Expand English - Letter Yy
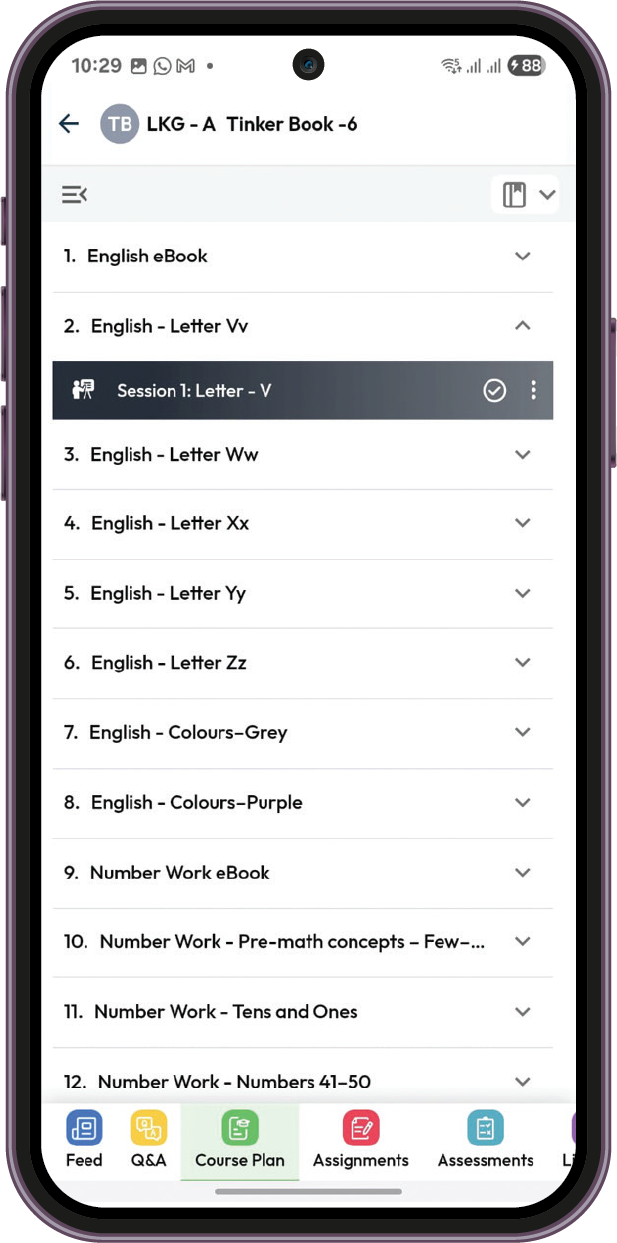Image resolution: width=617 pixels, height=1243 pixels. coord(522,593)
